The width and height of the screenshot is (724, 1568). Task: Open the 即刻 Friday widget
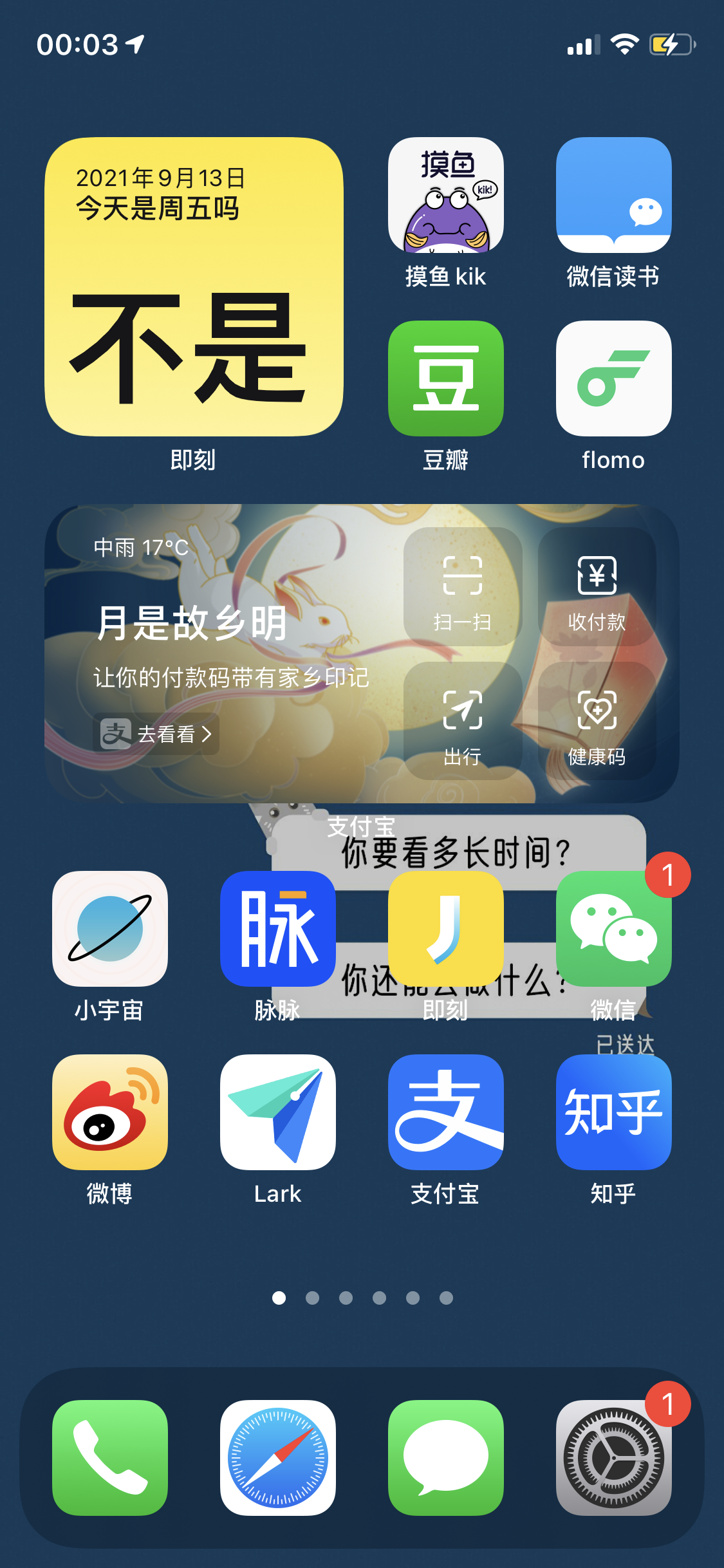(x=194, y=286)
